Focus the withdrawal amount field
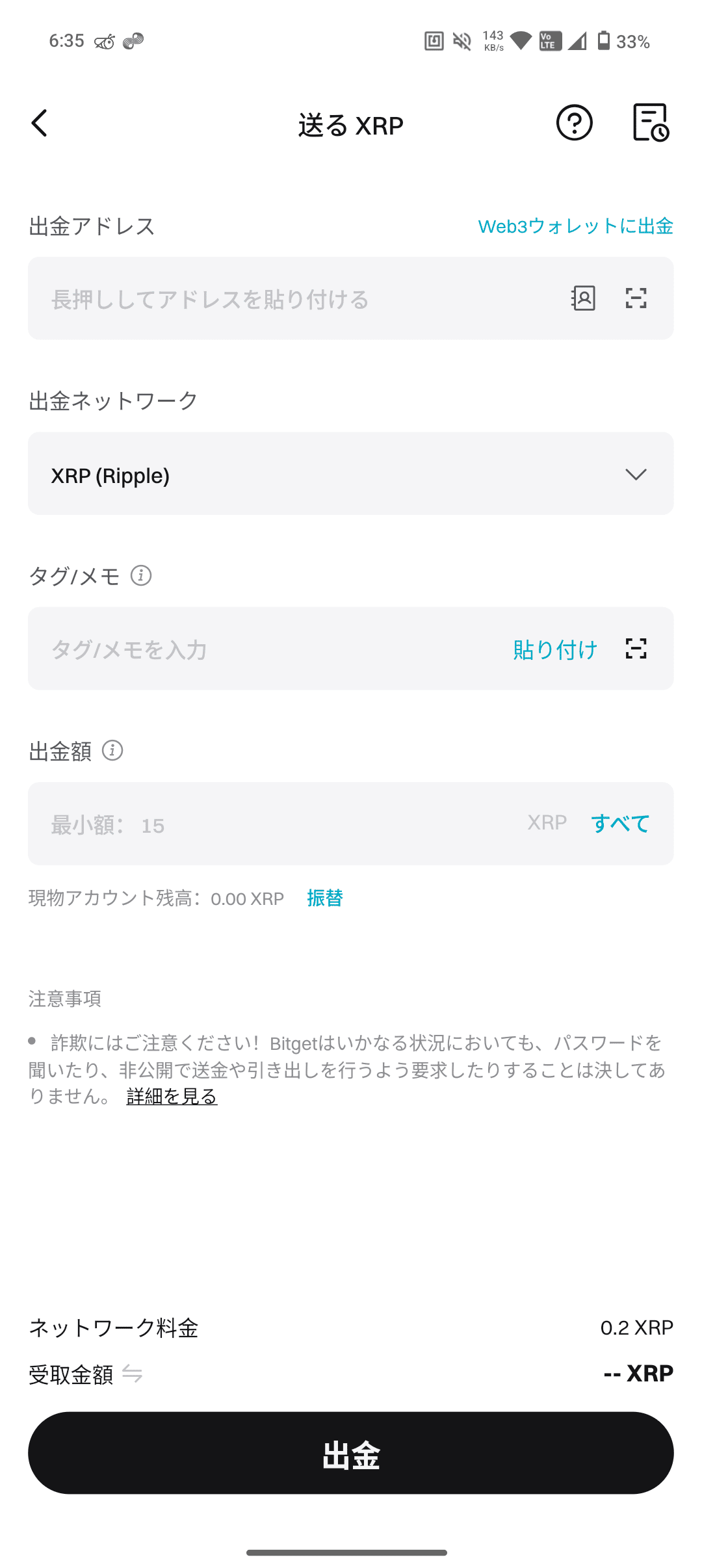702x1568 pixels. pos(273,824)
